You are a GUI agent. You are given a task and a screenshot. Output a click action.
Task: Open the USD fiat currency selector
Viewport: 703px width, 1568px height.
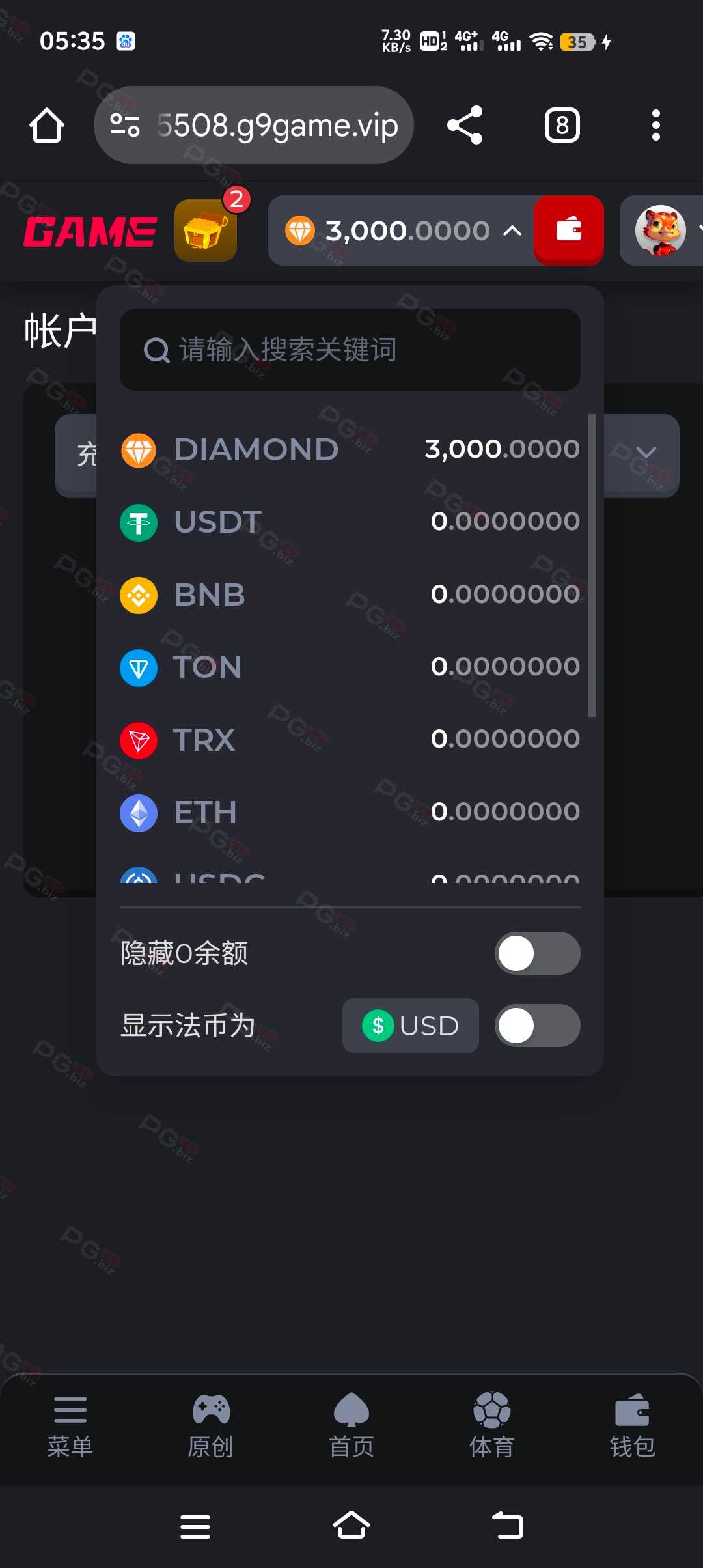click(411, 1026)
